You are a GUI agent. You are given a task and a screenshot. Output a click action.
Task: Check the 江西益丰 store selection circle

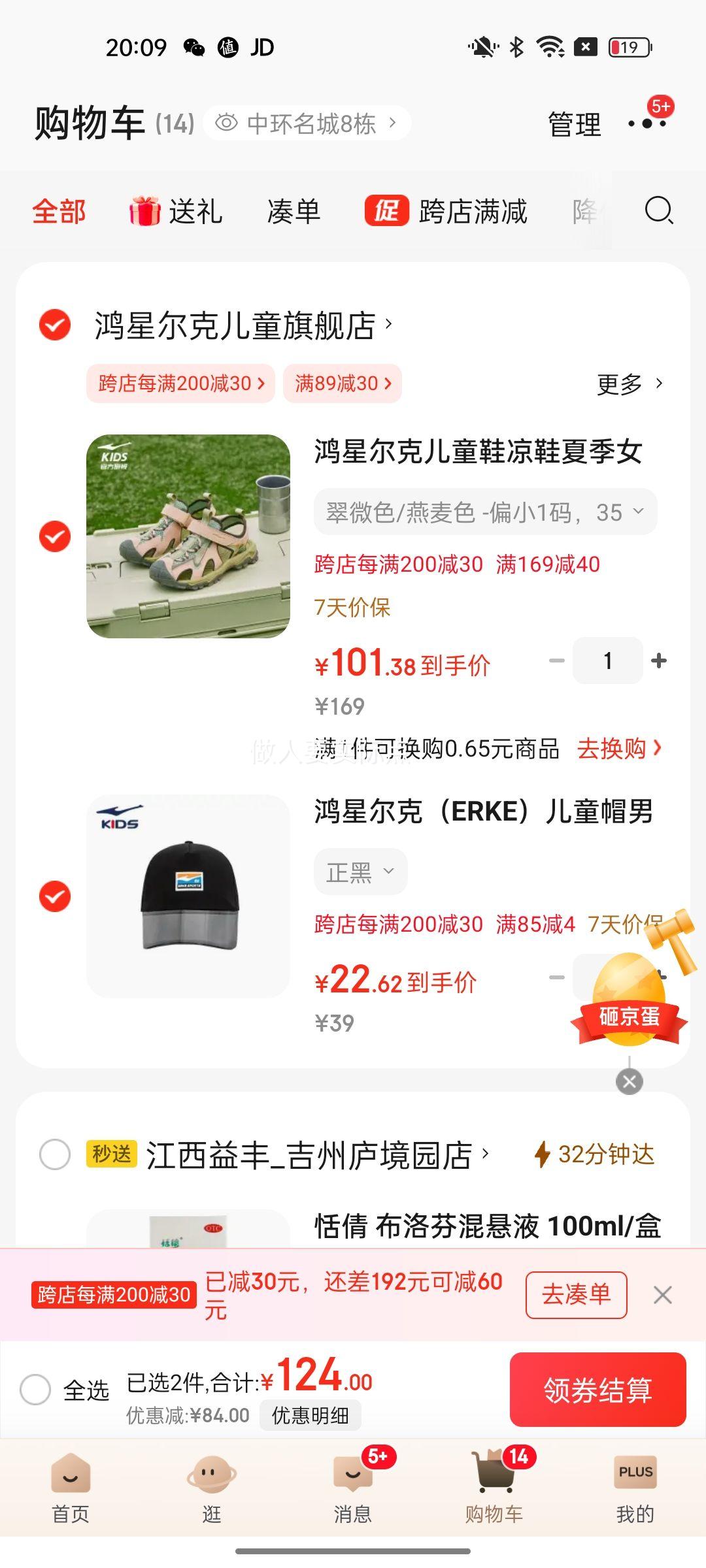point(55,1154)
